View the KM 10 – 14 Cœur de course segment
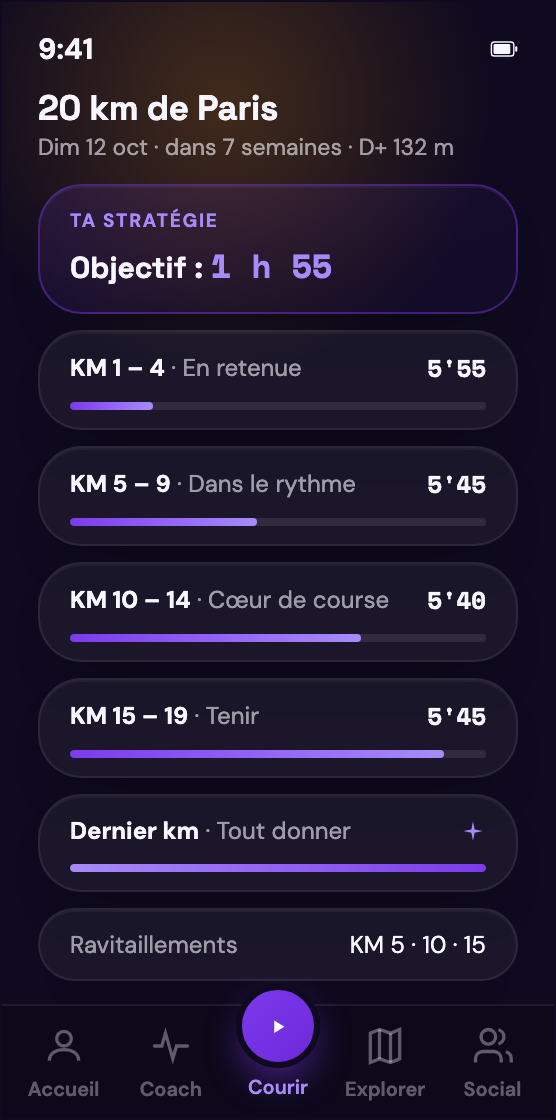This screenshot has height=1120, width=556. pos(277,611)
